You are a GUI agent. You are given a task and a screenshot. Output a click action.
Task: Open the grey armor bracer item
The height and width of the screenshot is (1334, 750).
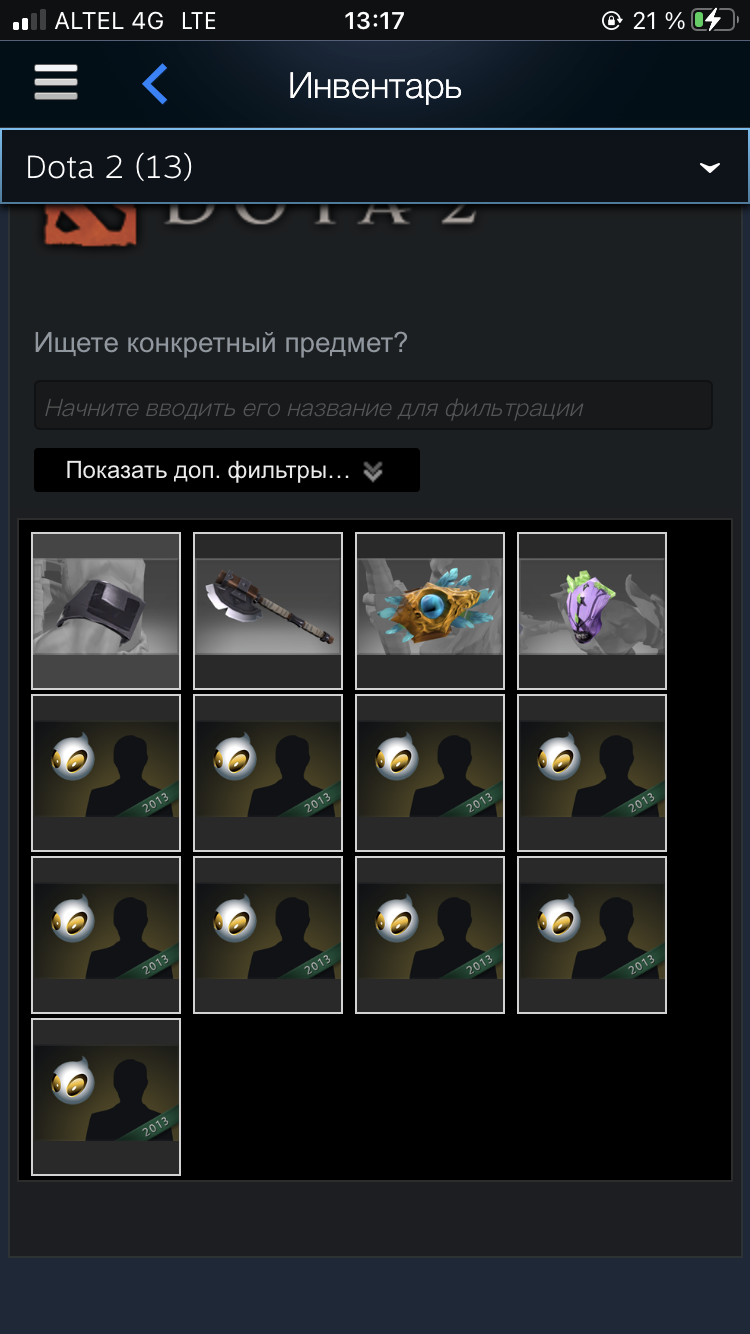pyautogui.click(x=106, y=610)
